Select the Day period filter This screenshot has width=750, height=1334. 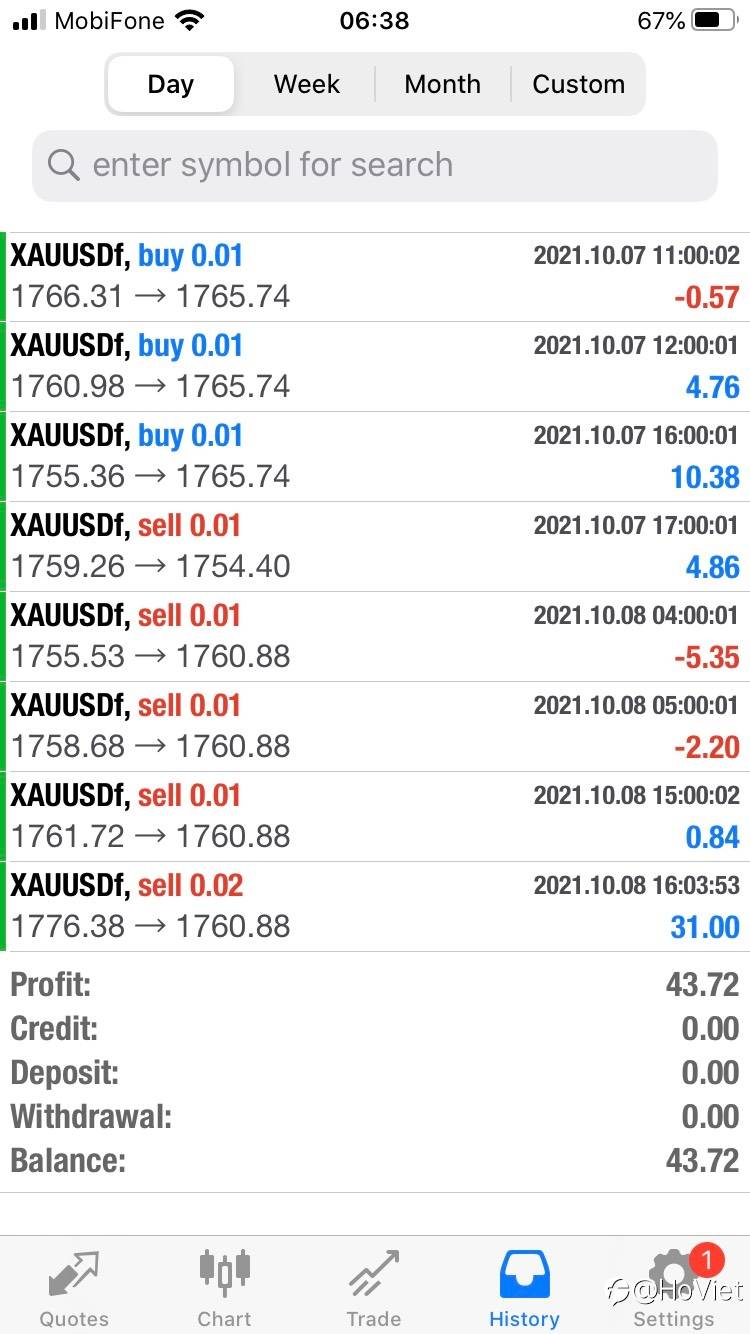tap(170, 84)
